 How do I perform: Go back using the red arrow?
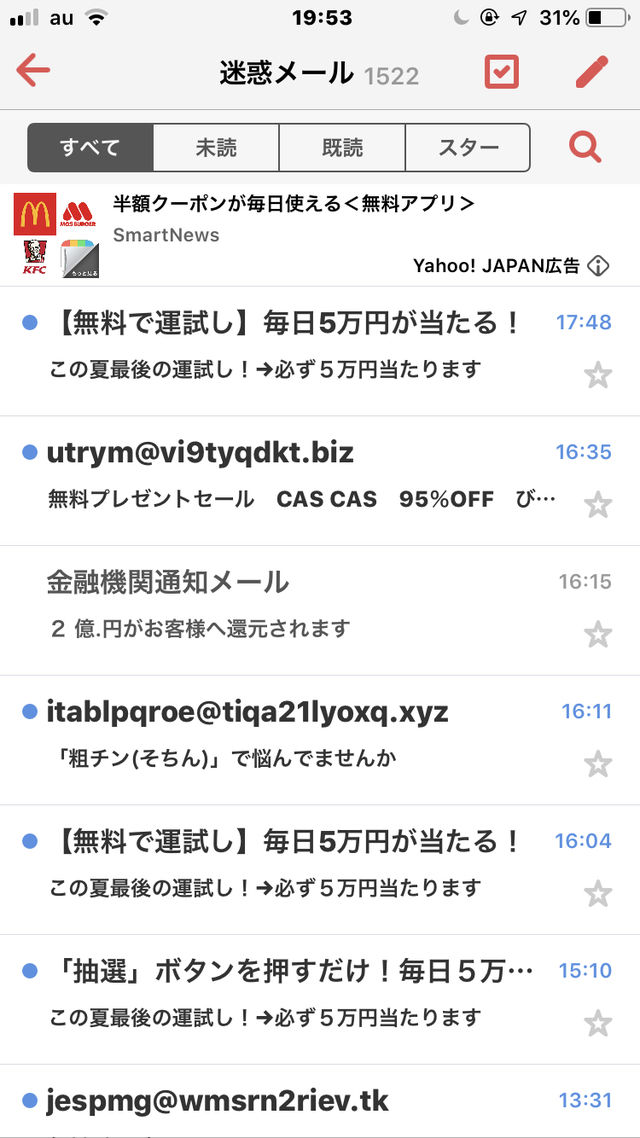tap(33, 71)
